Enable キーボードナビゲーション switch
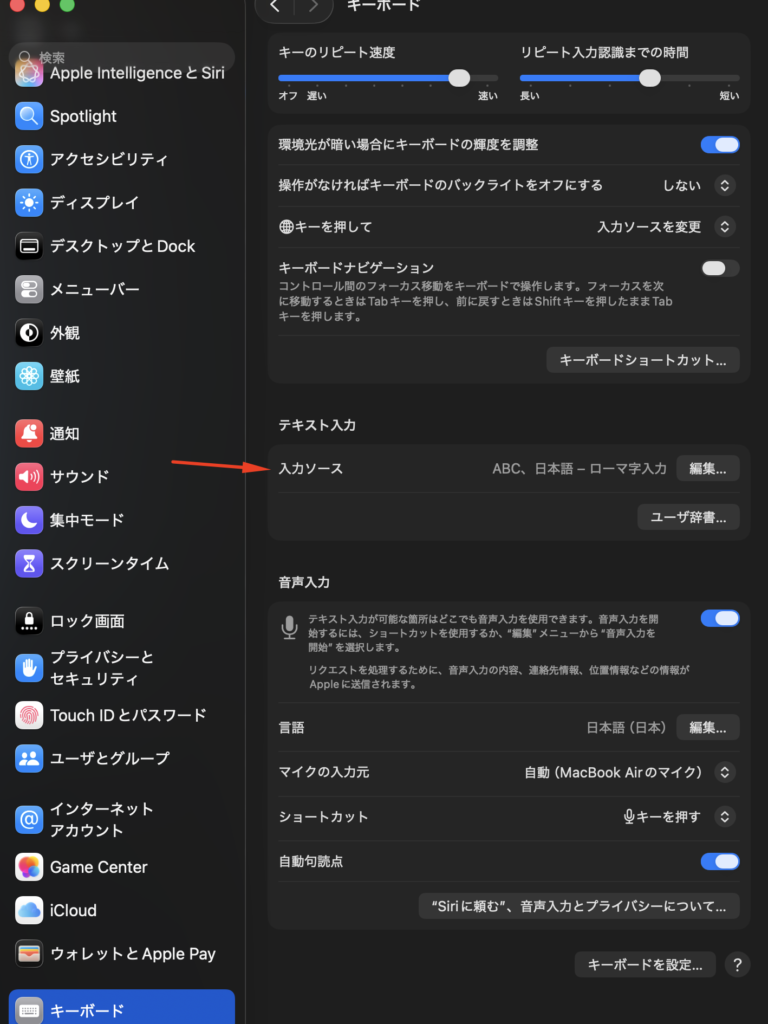 click(x=720, y=268)
